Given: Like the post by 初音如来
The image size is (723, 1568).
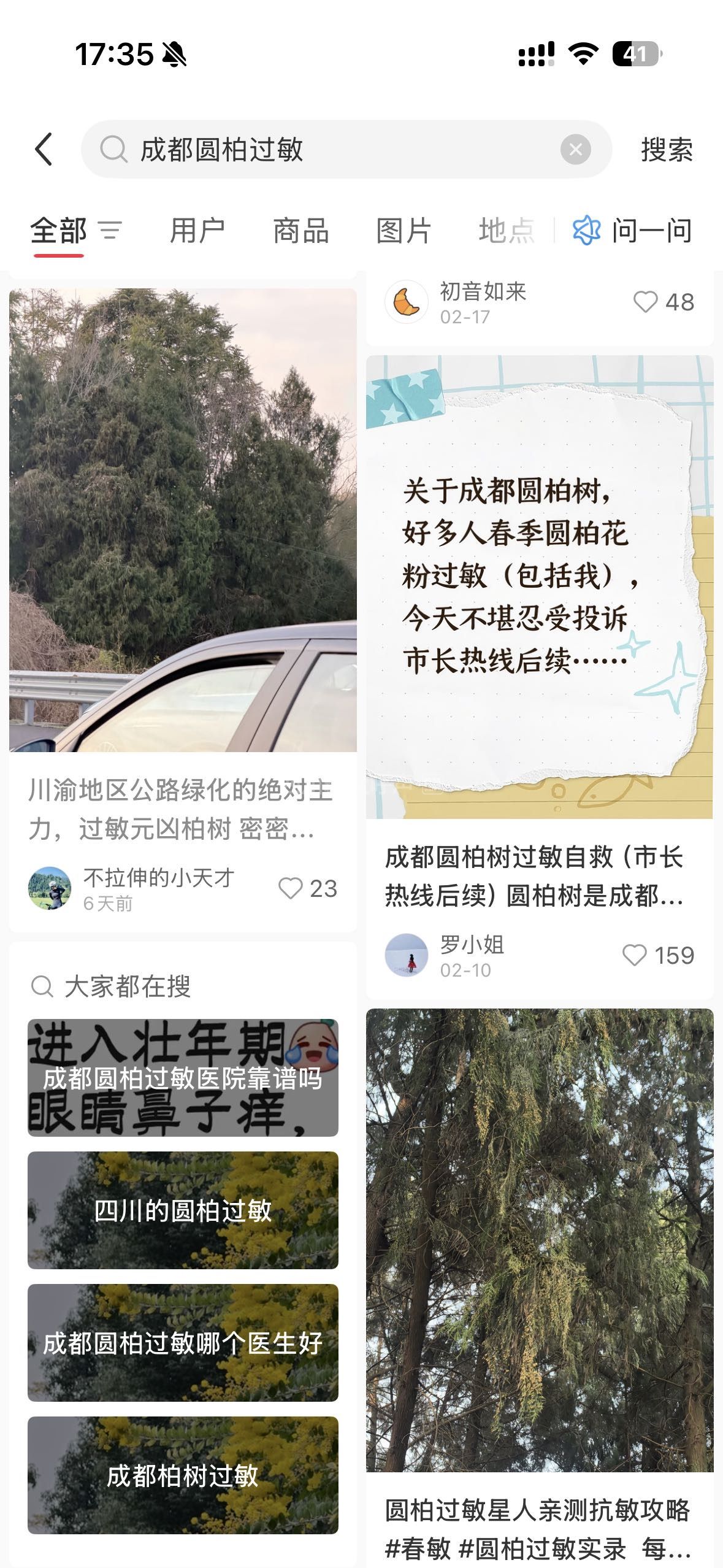Looking at the screenshot, I should pos(645,302).
